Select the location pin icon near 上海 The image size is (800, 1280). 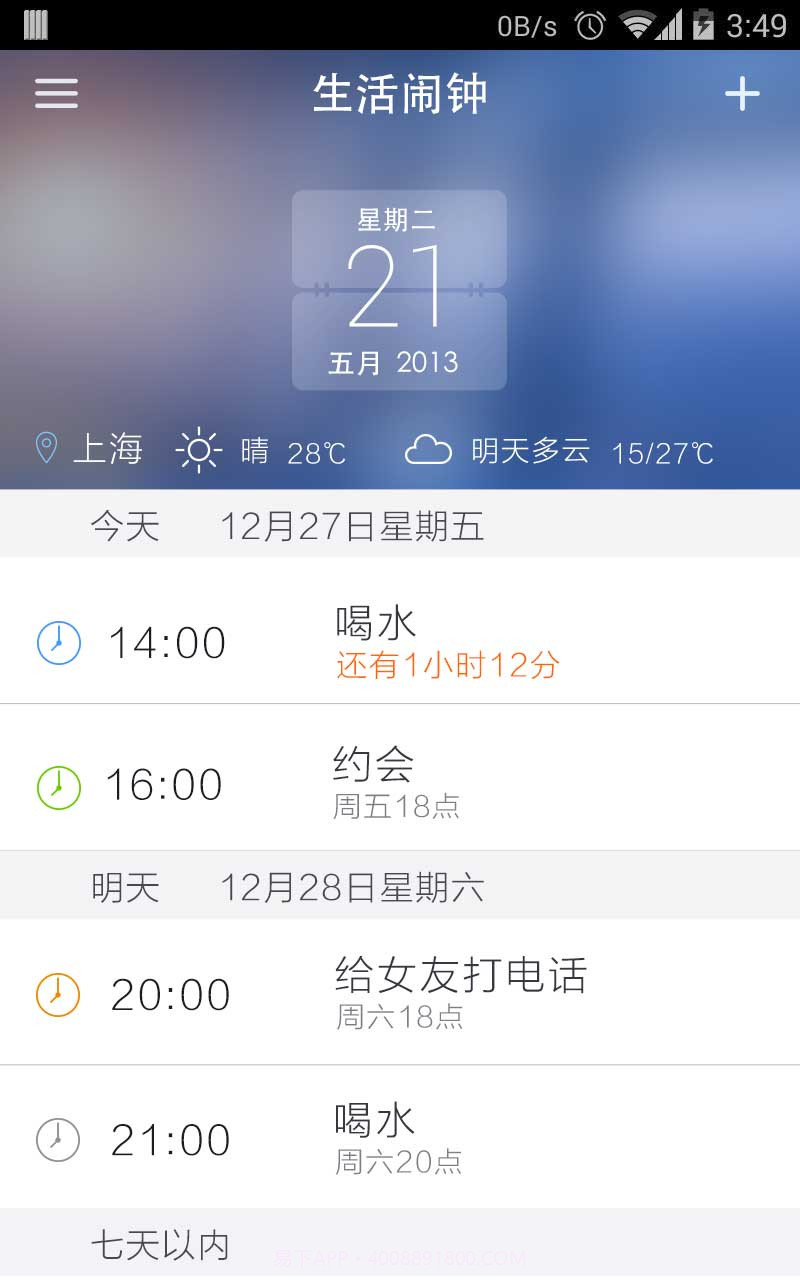tap(44, 449)
